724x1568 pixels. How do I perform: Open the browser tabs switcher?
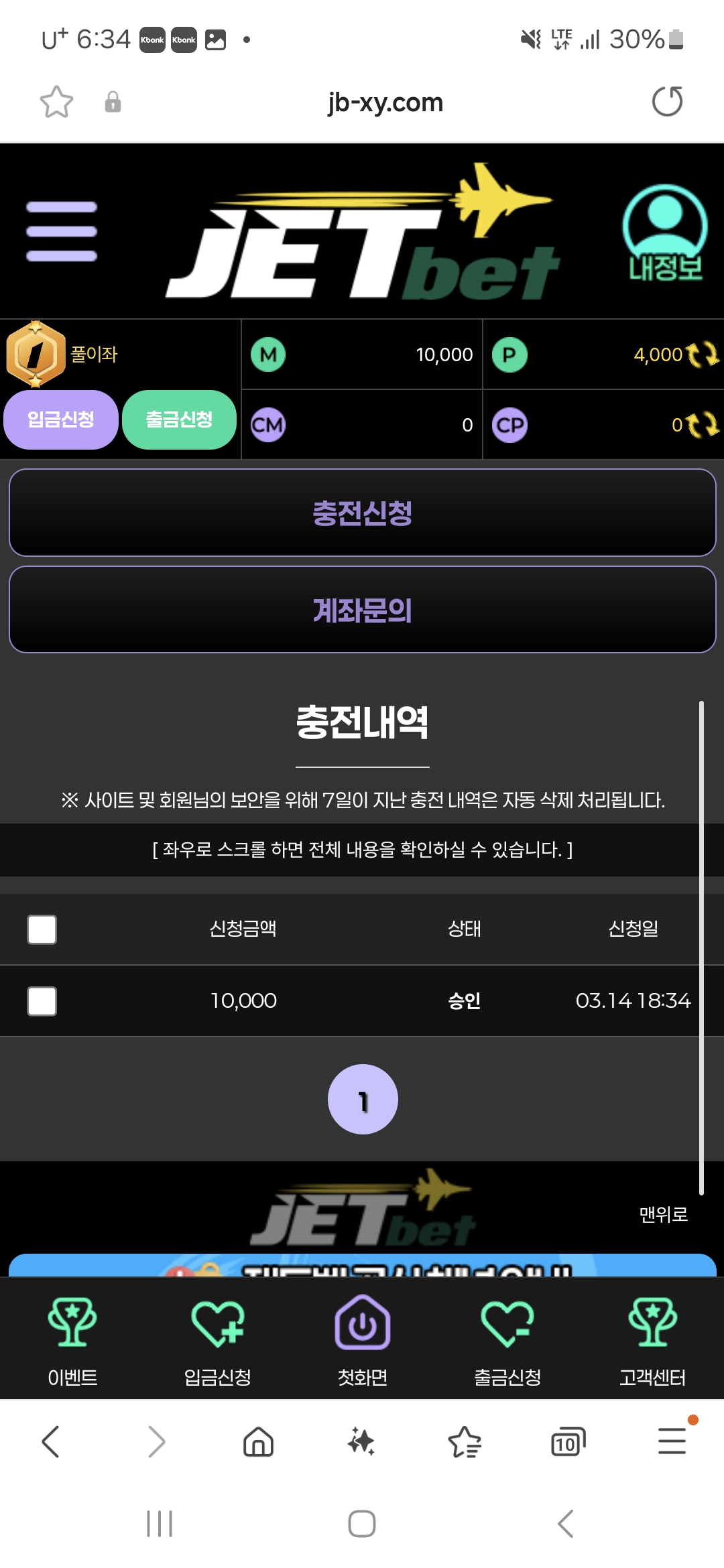click(568, 1442)
